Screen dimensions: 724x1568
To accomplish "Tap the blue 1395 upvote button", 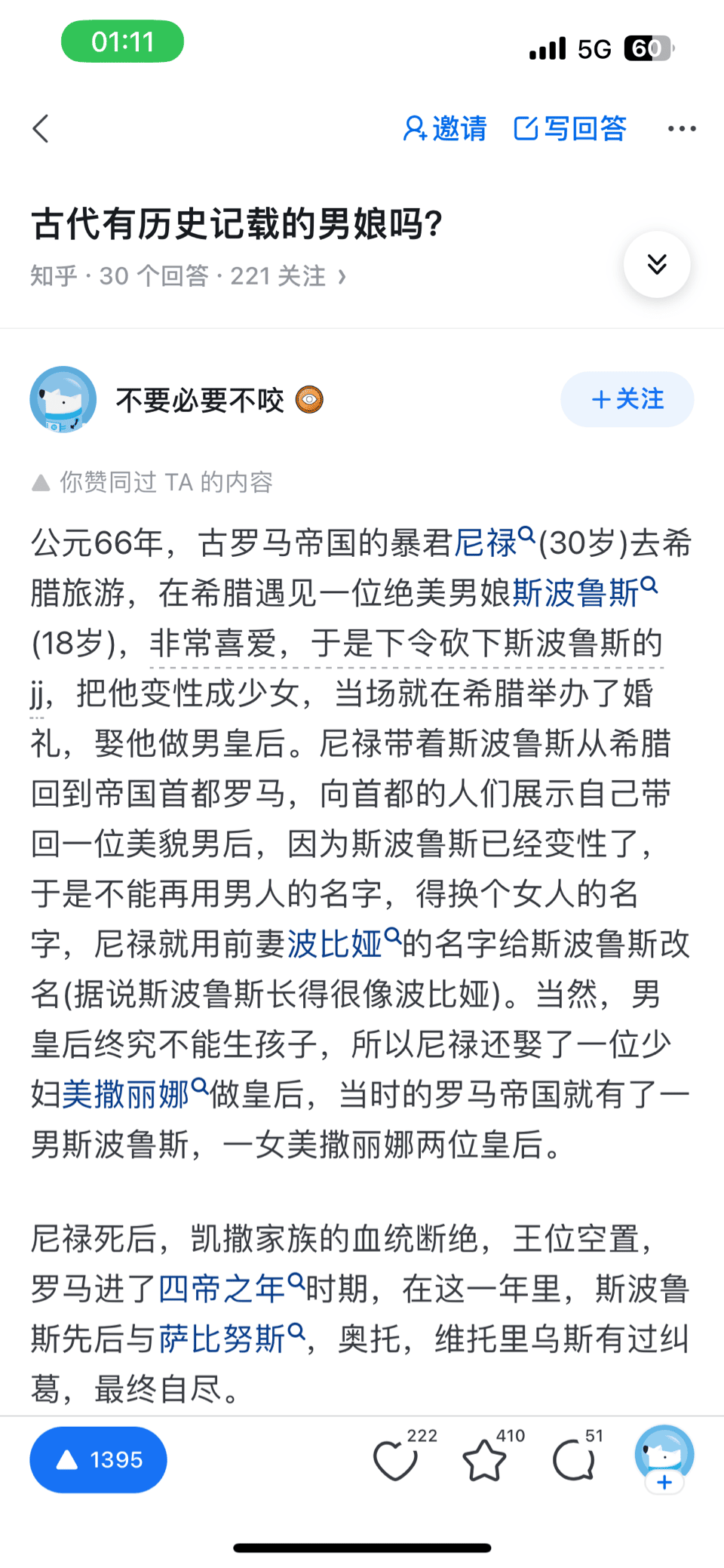I will (98, 1459).
